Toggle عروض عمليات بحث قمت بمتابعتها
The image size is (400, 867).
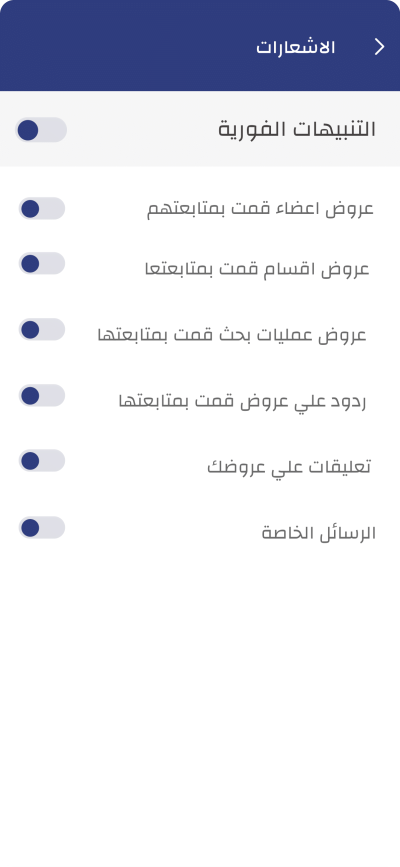(x=42, y=330)
